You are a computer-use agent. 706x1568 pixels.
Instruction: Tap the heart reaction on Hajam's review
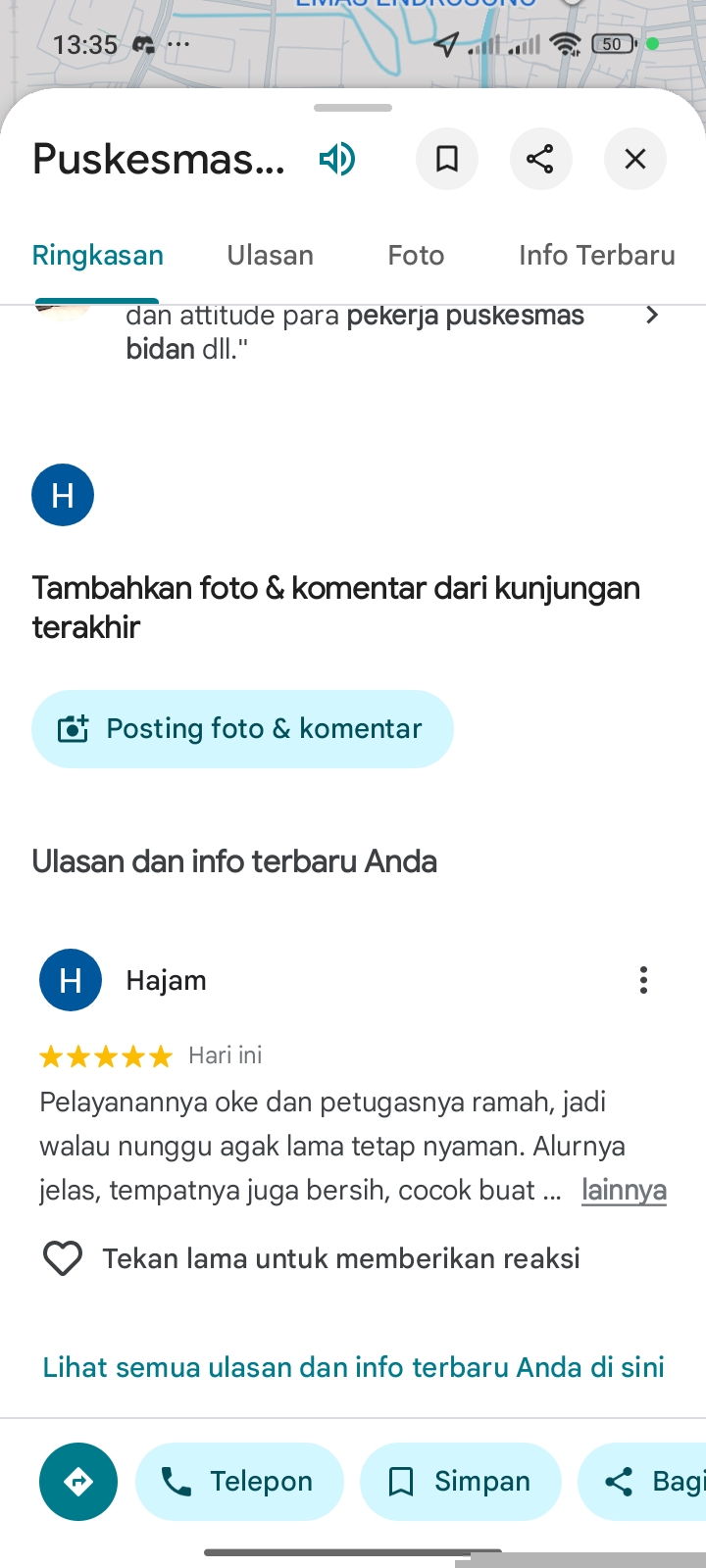[63, 1258]
